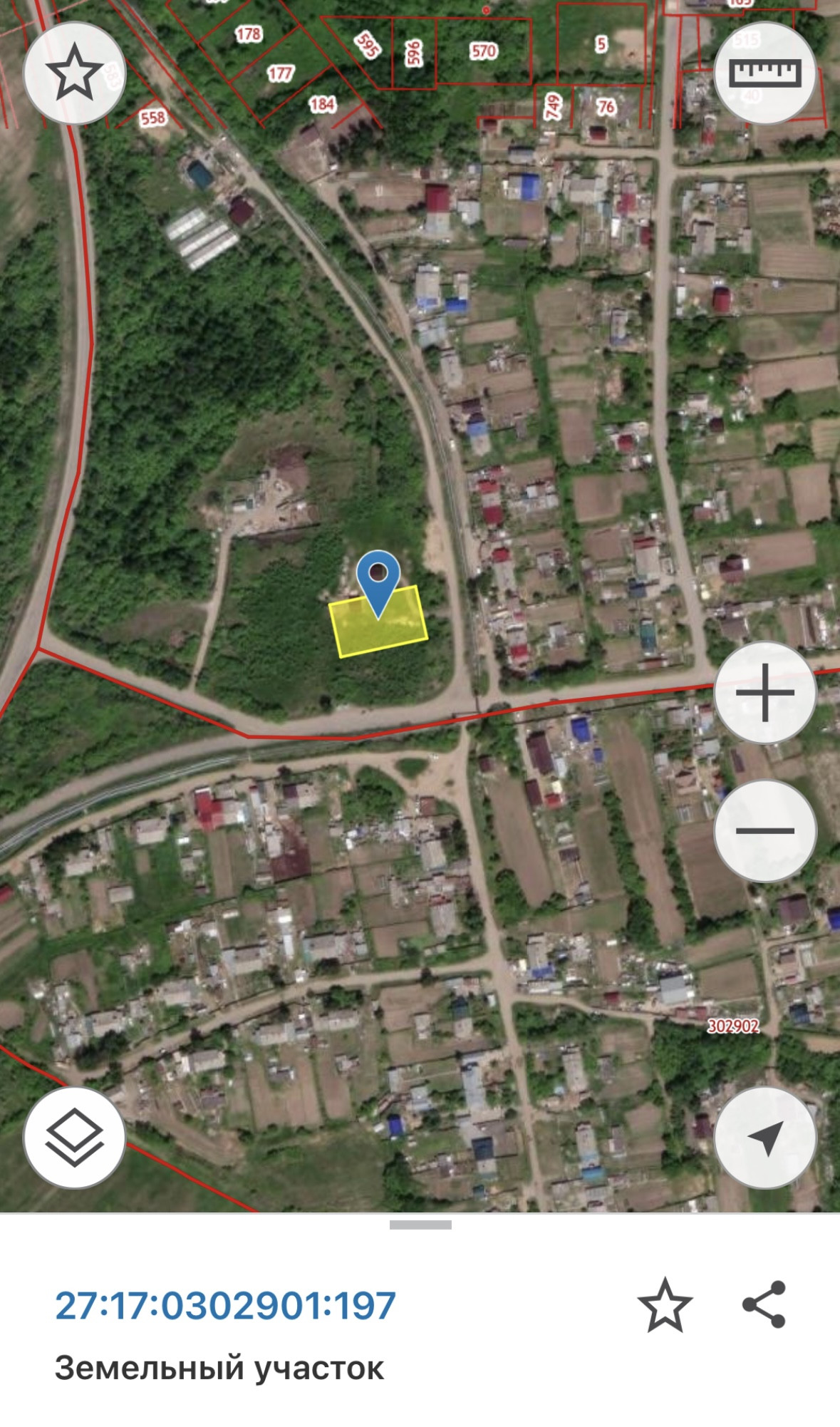
Task: Activate the ruler measurement tool
Action: [765, 73]
